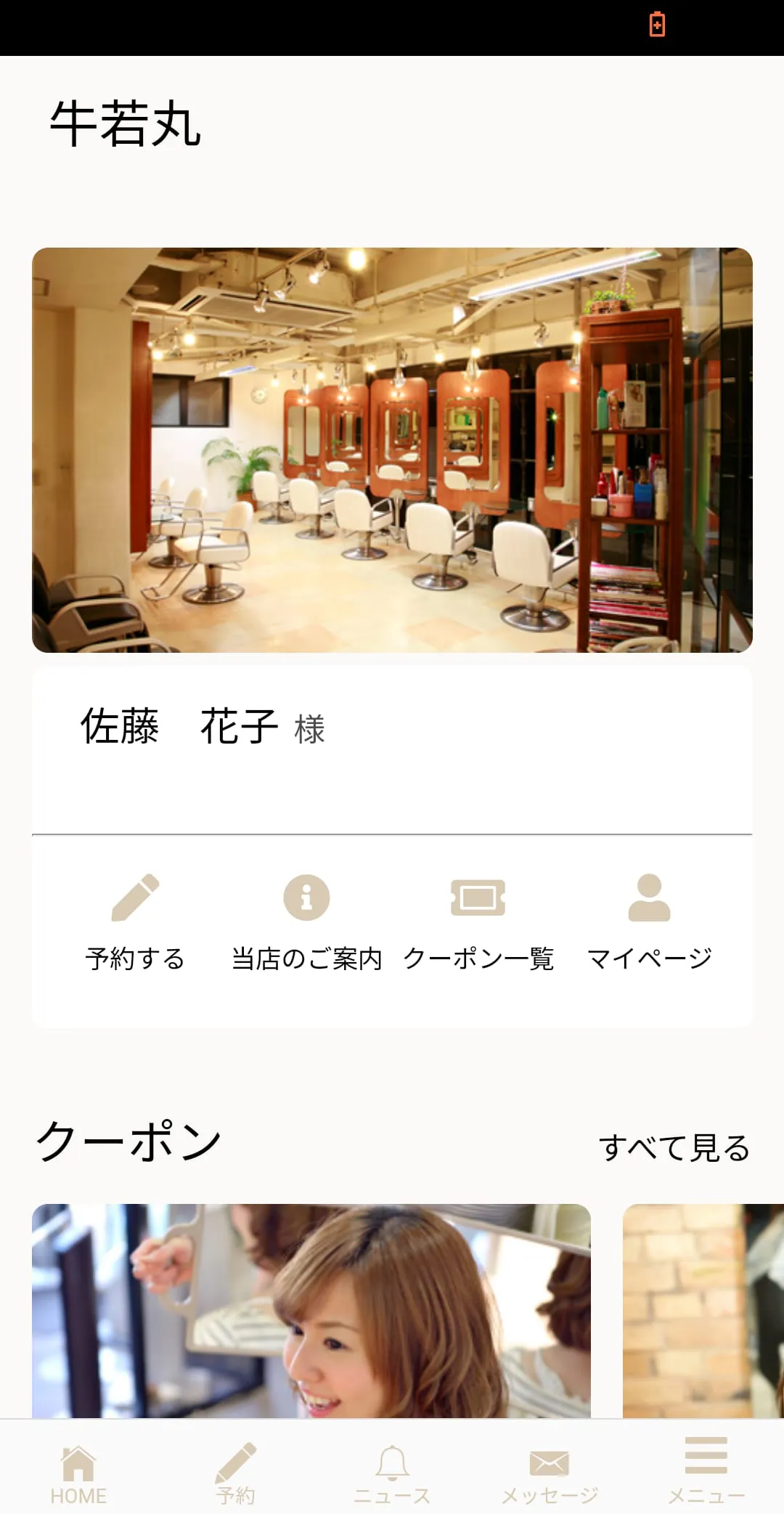Tap the 予約する pencil shortcut

click(135, 922)
